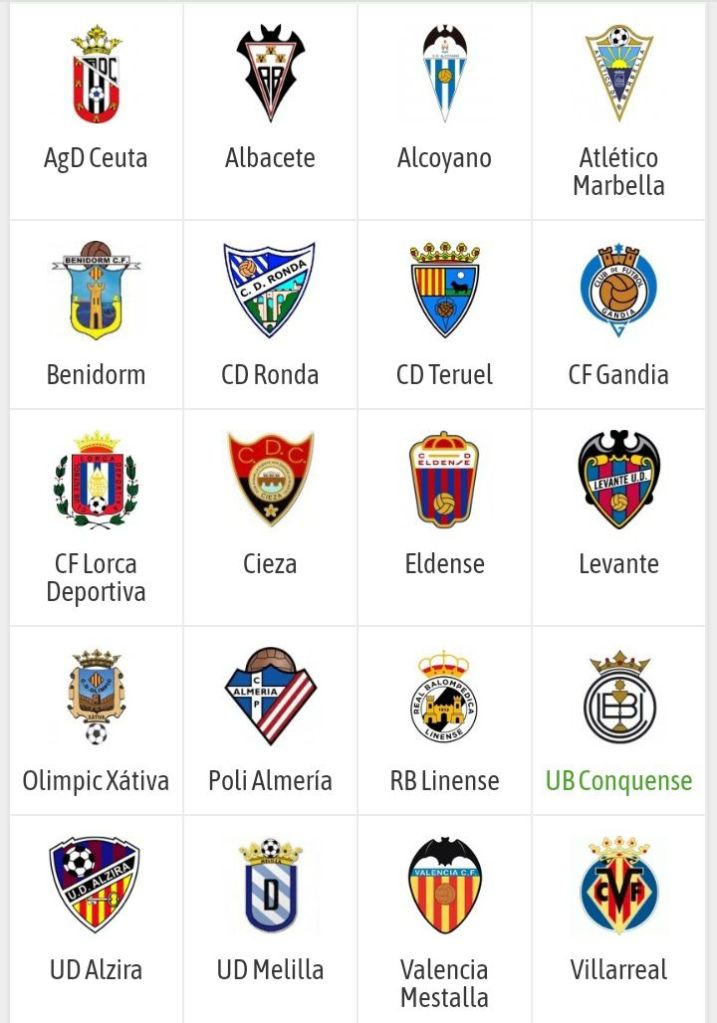Select Poli Almería team
The height and width of the screenshot is (1023, 717).
click(270, 720)
